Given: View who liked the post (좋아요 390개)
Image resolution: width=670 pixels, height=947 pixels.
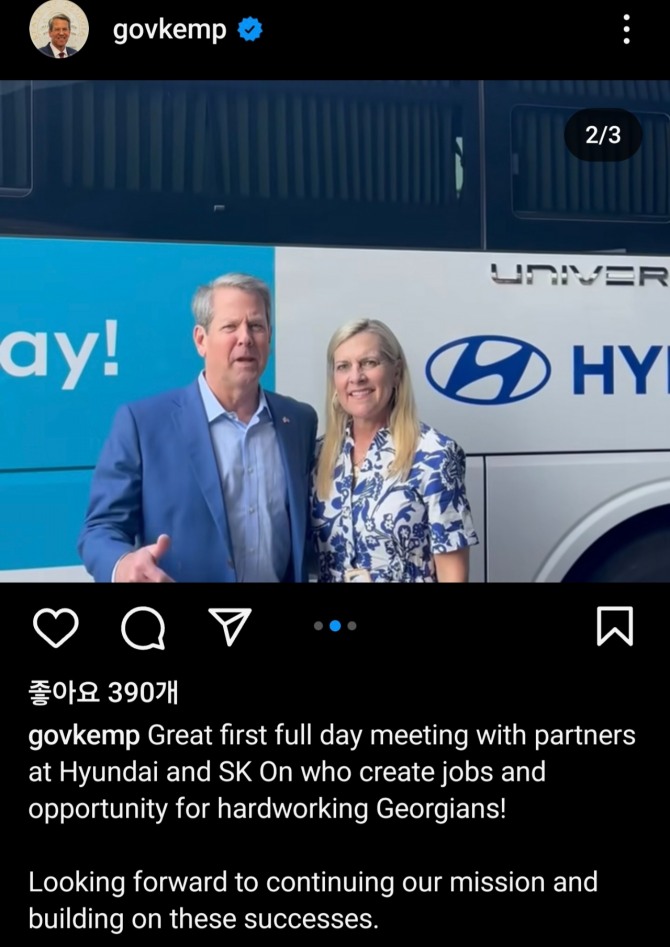Looking at the screenshot, I should [104, 691].
